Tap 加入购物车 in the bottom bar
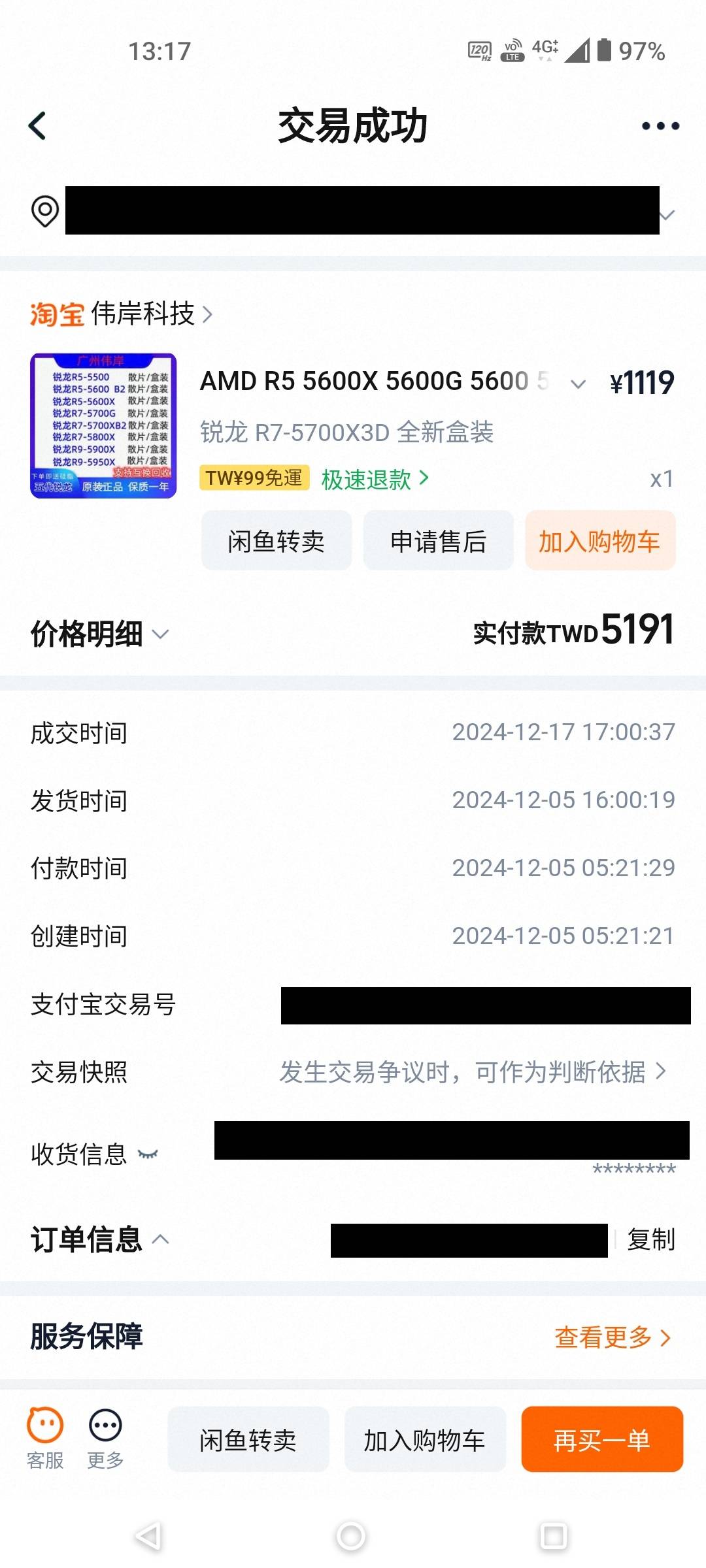706x1568 pixels. (x=424, y=1439)
